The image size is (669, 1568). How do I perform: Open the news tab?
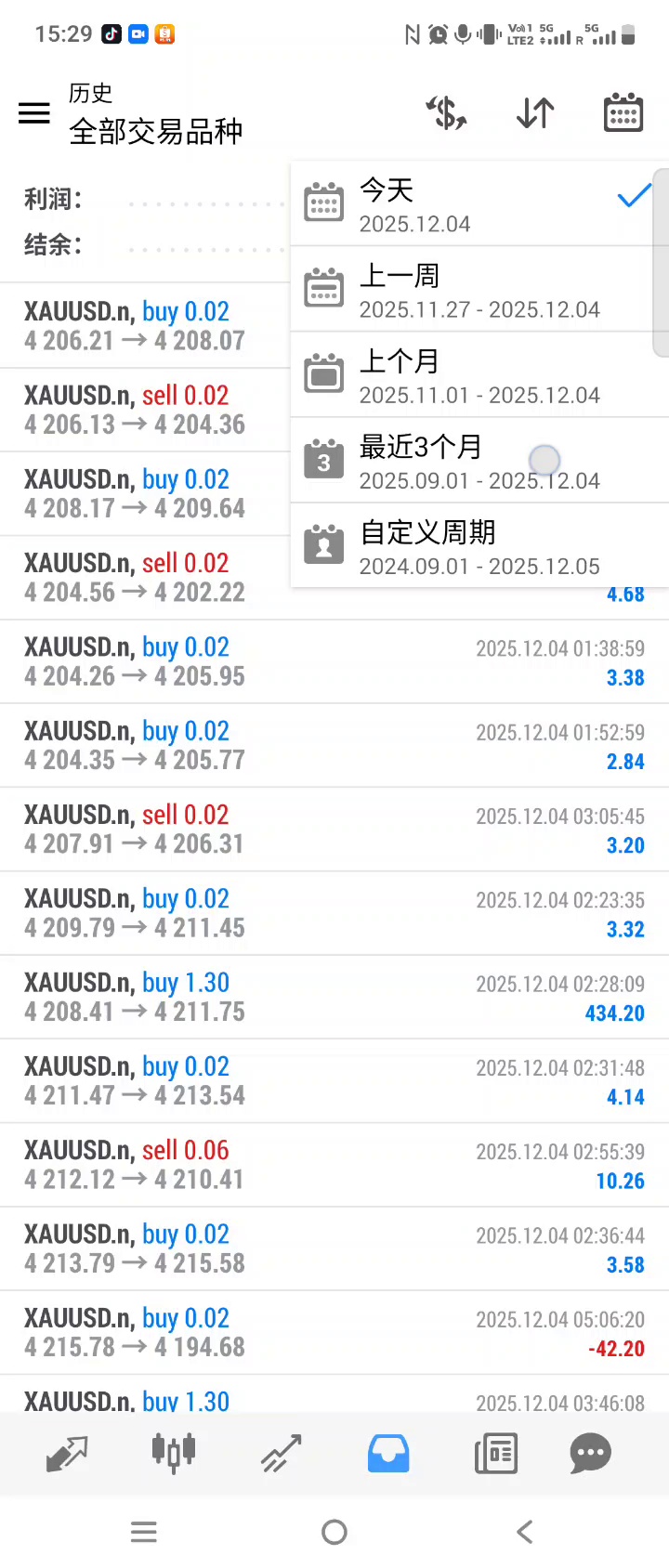[496, 1454]
